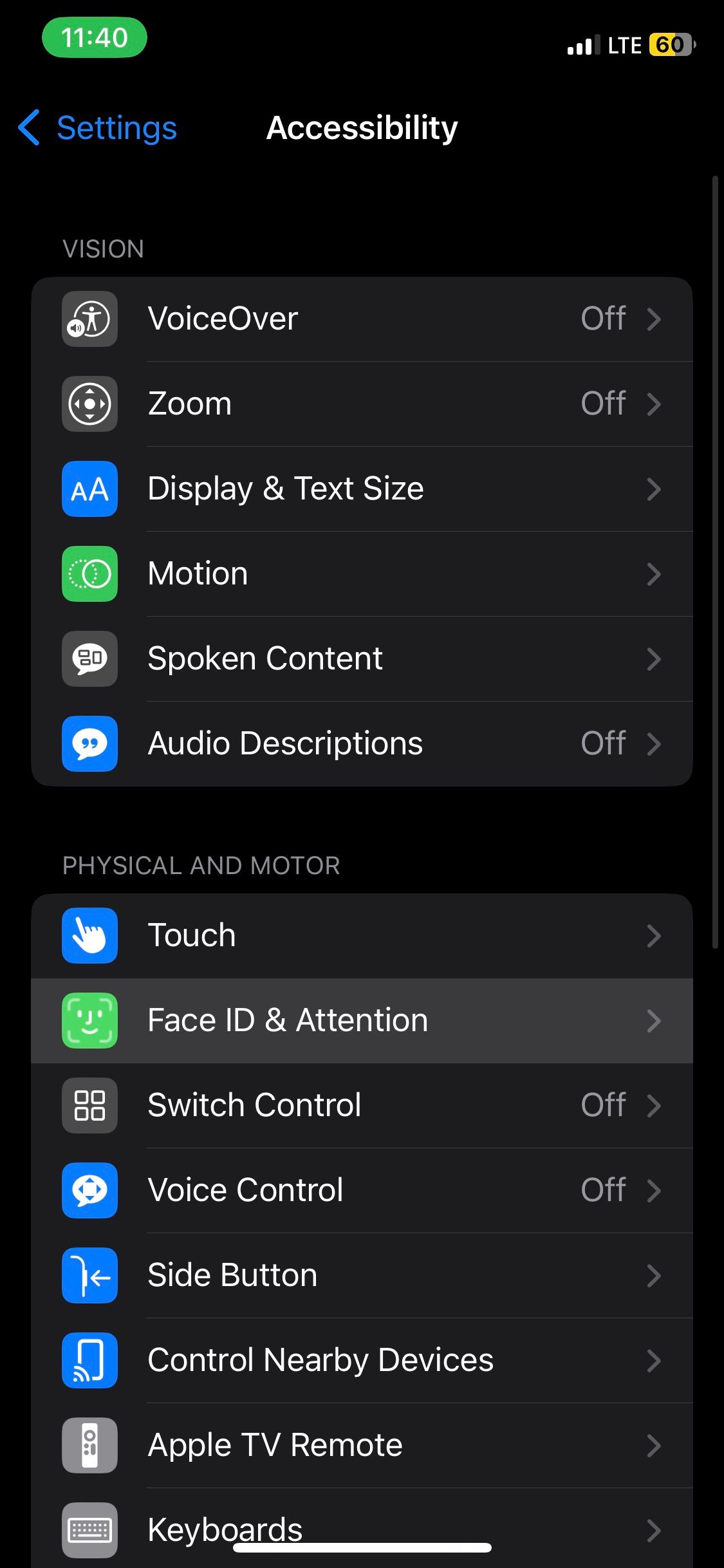This screenshot has height=1568, width=724.
Task: Select Face ID & Attention
Action: coord(362,1020)
